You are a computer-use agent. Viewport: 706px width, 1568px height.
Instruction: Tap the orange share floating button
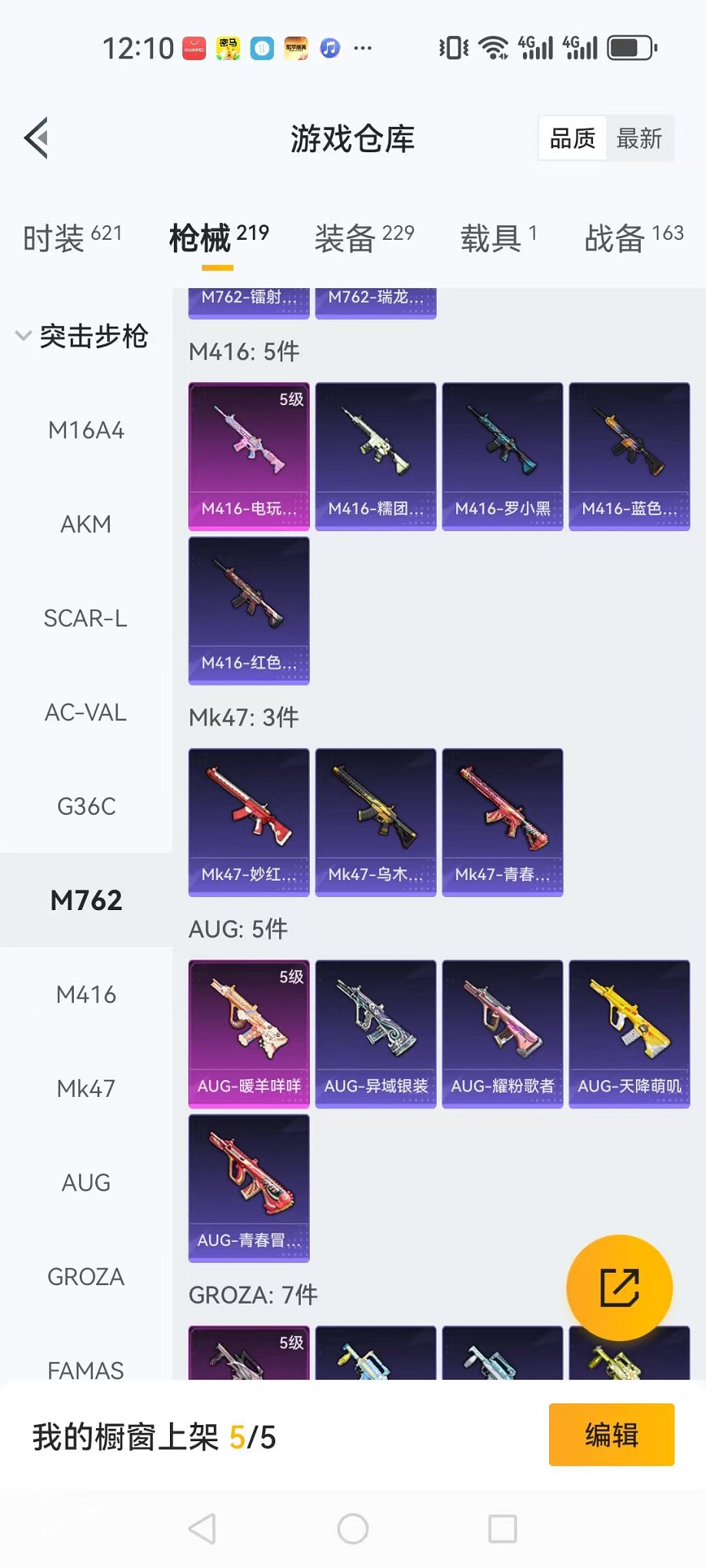pyautogui.click(x=619, y=1287)
